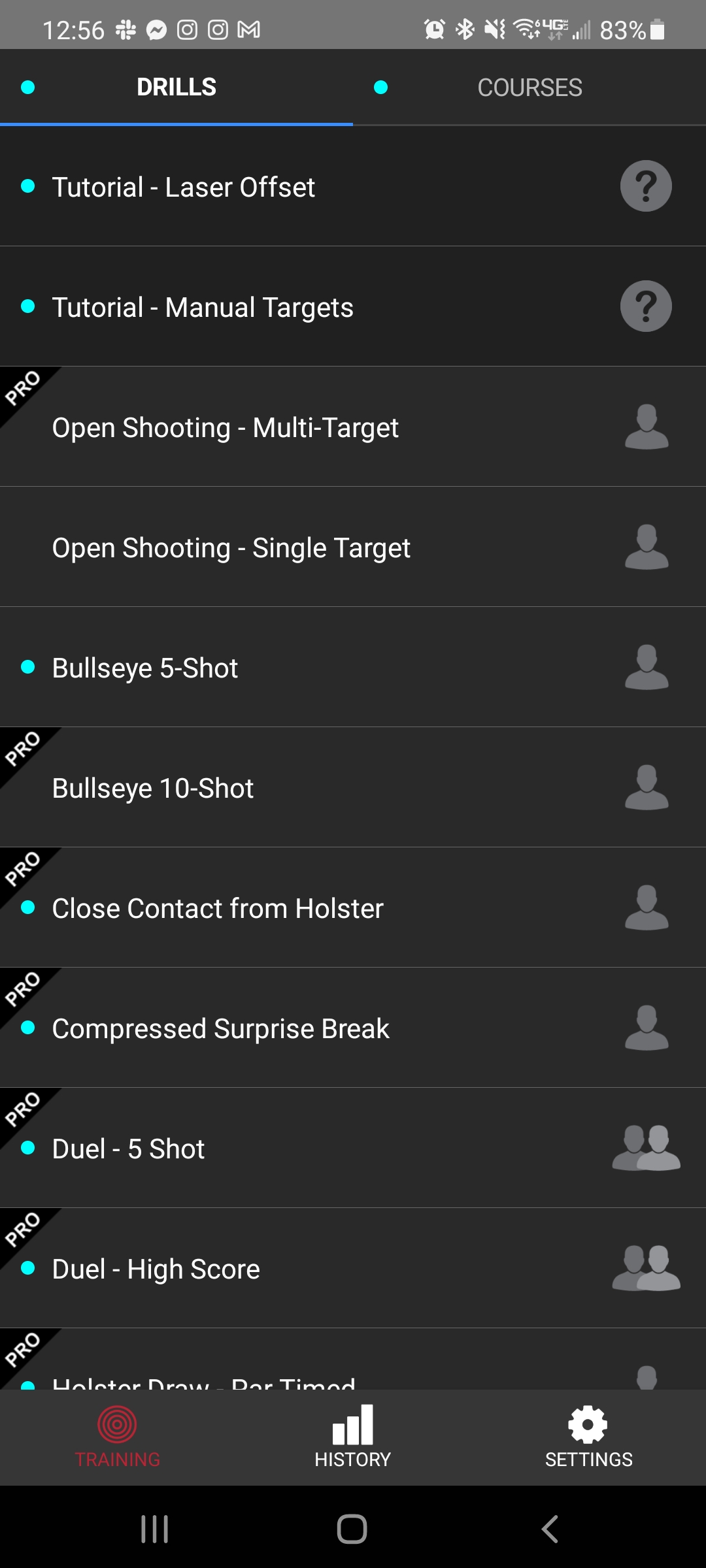
Task: Tap the Training tab
Action: [118, 1437]
